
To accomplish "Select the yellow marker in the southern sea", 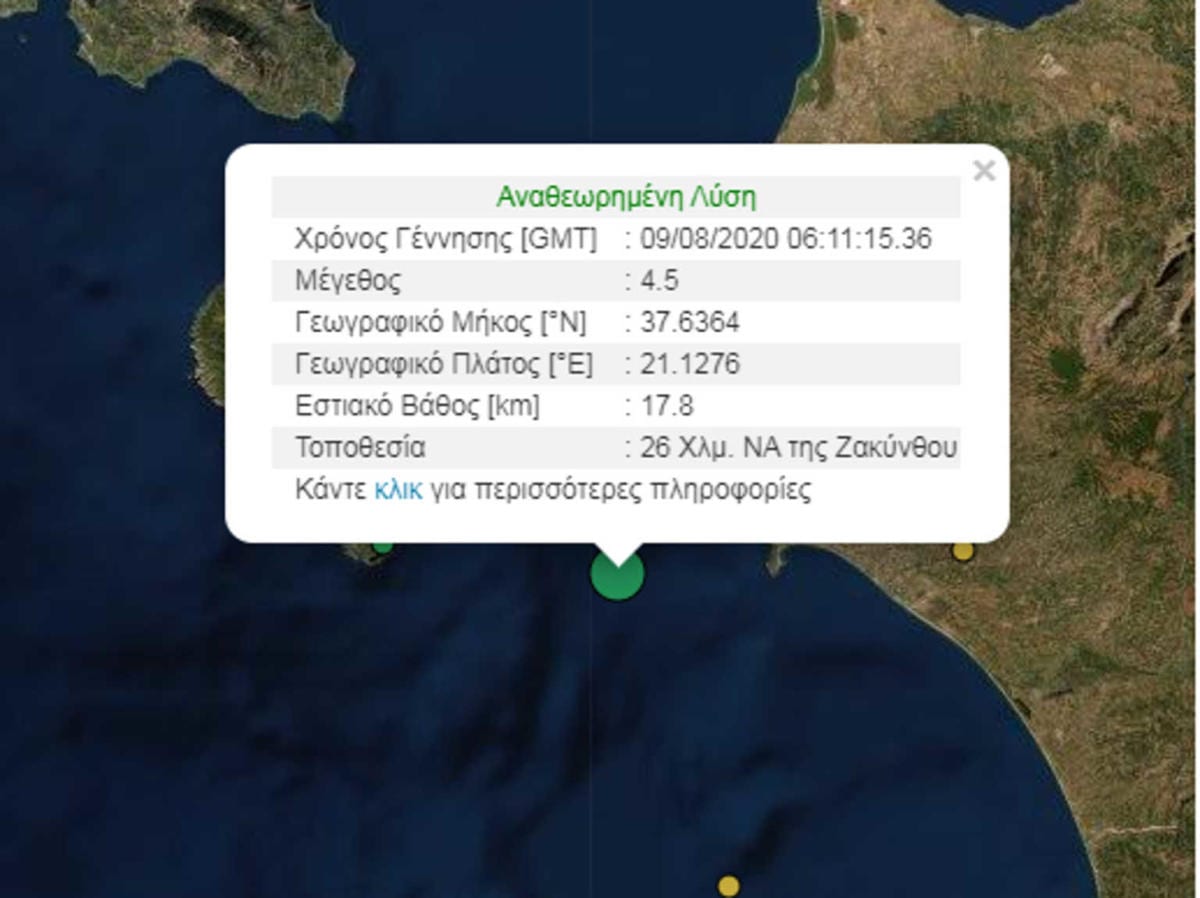I will pyautogui.click(x=729, y=885).
